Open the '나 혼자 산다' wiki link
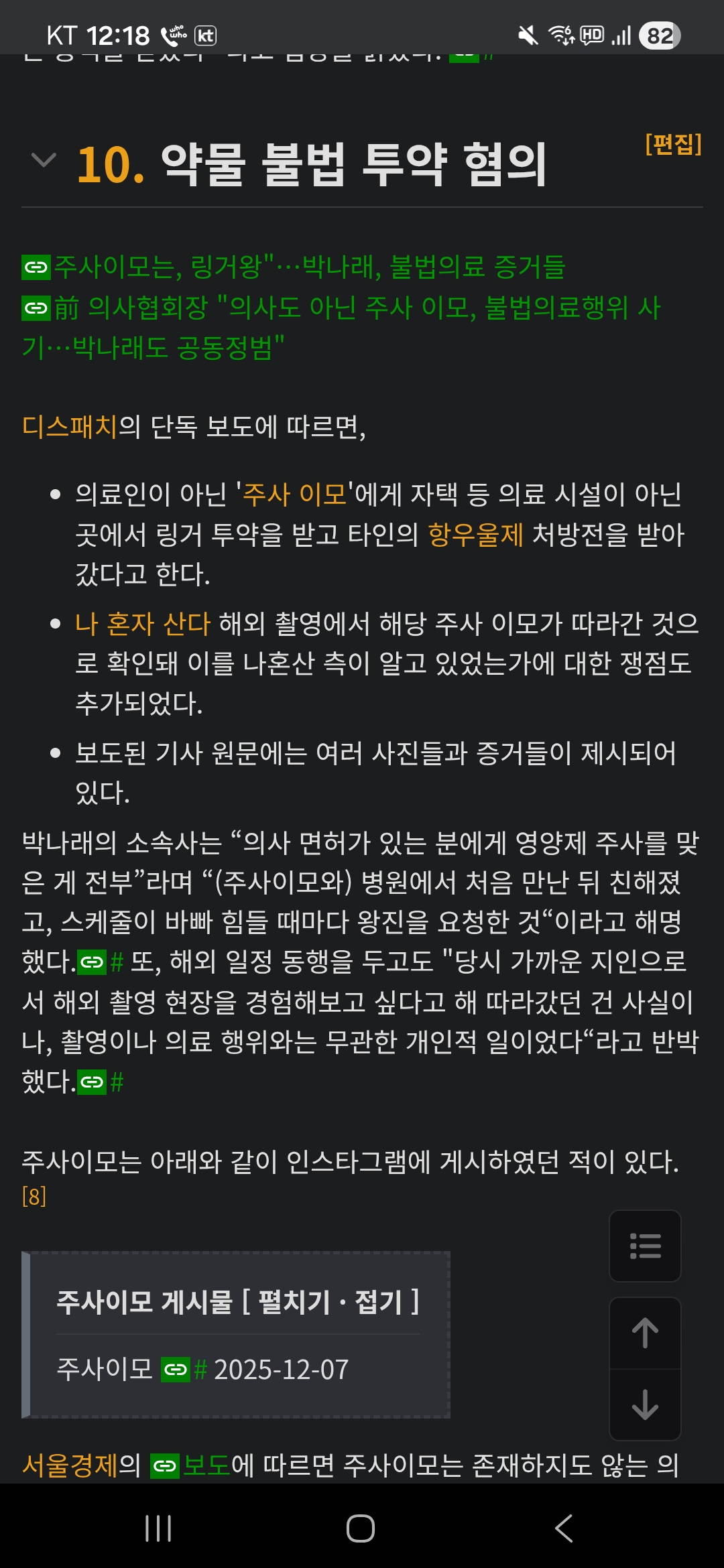The image size is (724, 1568). 143,623
